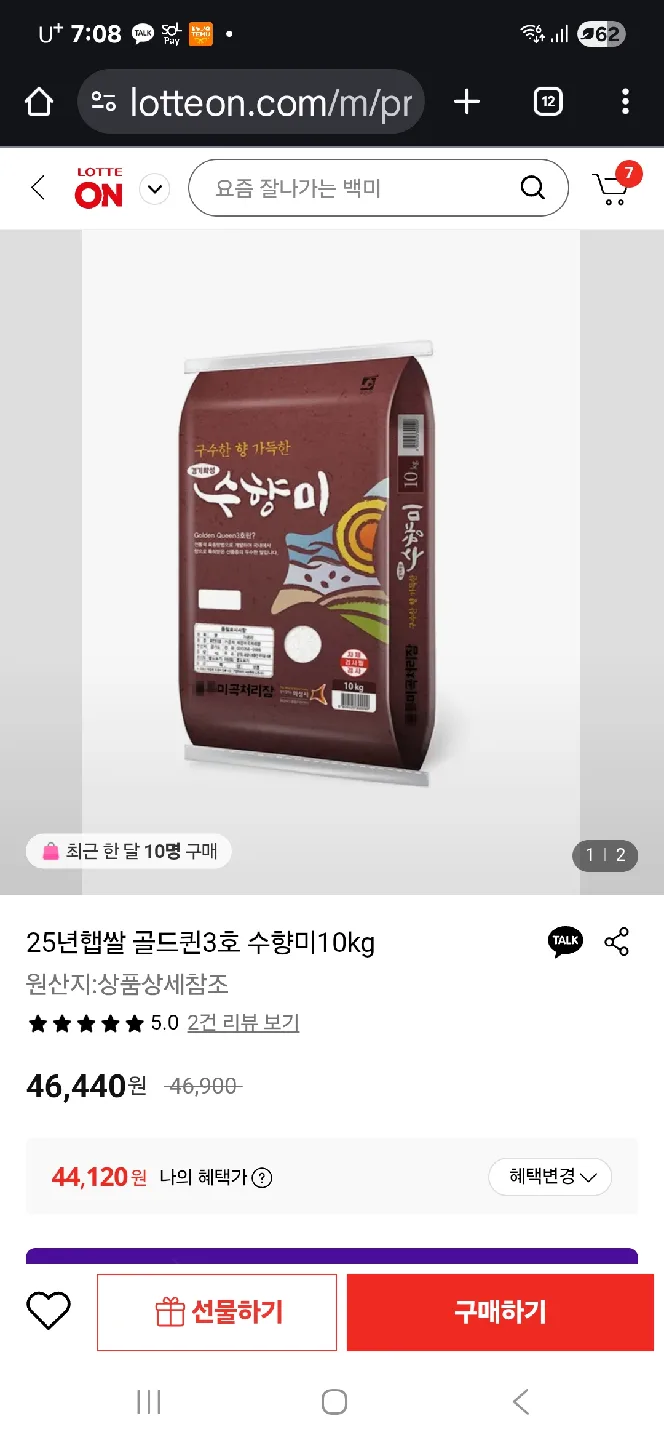This screenshot has height=1440, width=664.
Task: Open the browser overflow menu
Action: pos(625,102)
